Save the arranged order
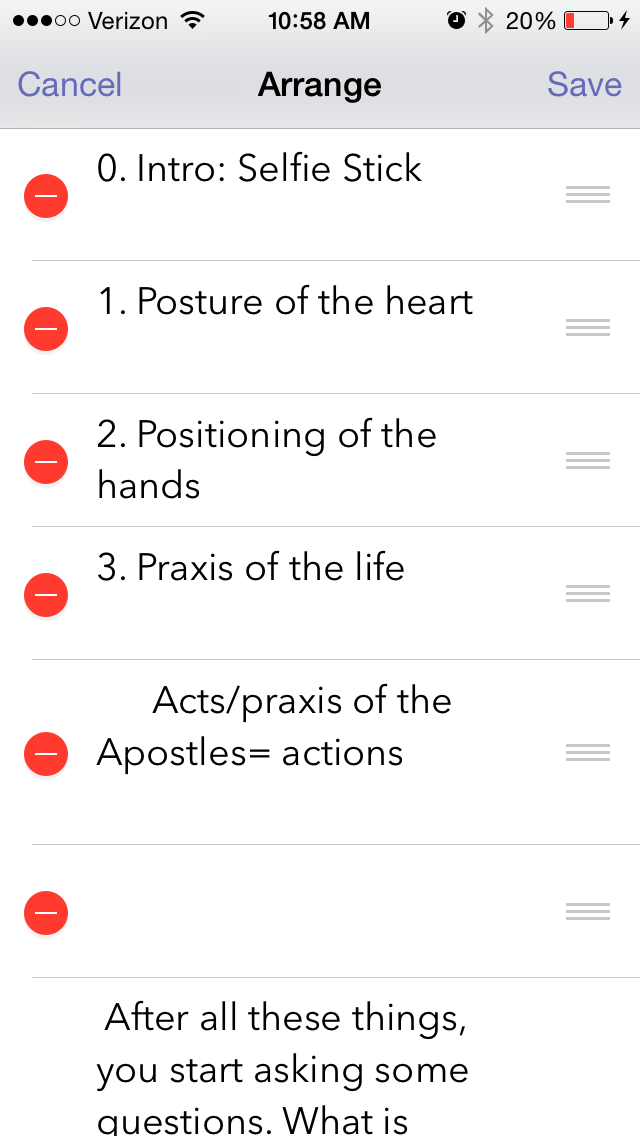 click(584, 85)
